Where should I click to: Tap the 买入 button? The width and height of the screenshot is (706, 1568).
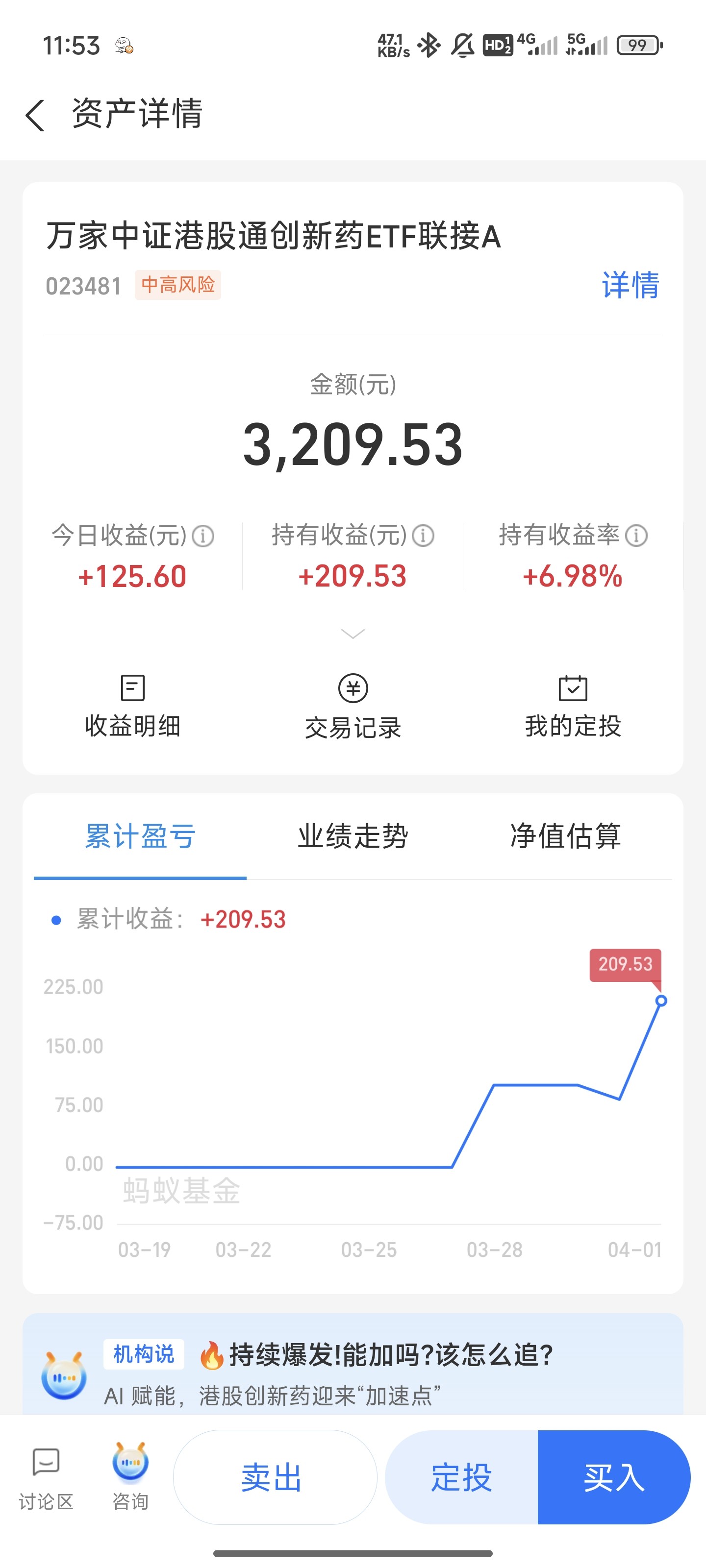613,1477
